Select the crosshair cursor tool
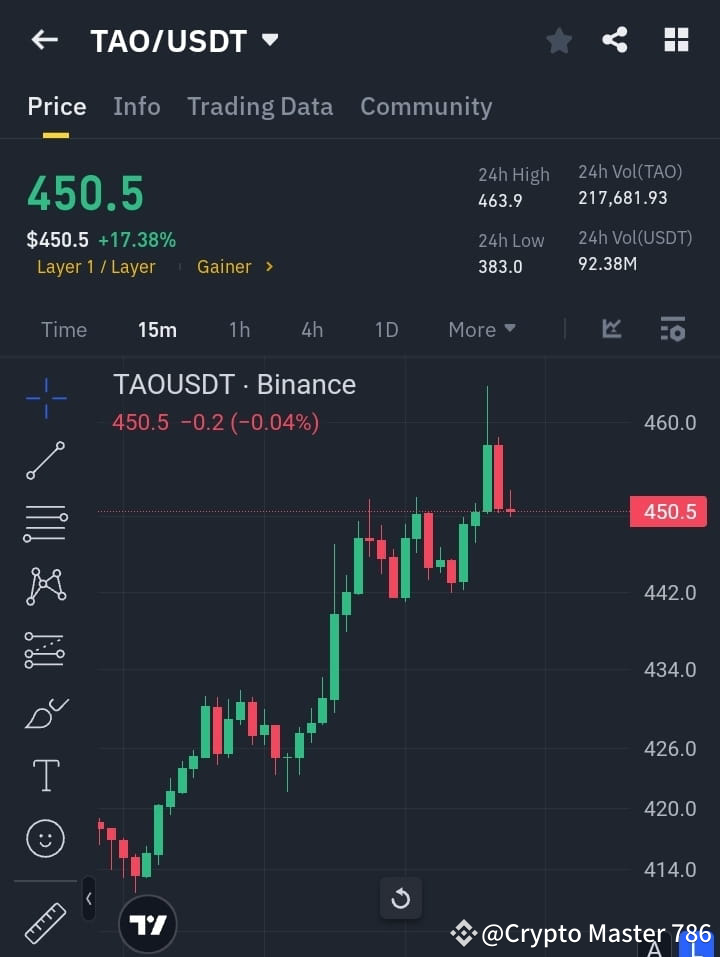This screenshot has height=957, width=720. pos(45,398)
